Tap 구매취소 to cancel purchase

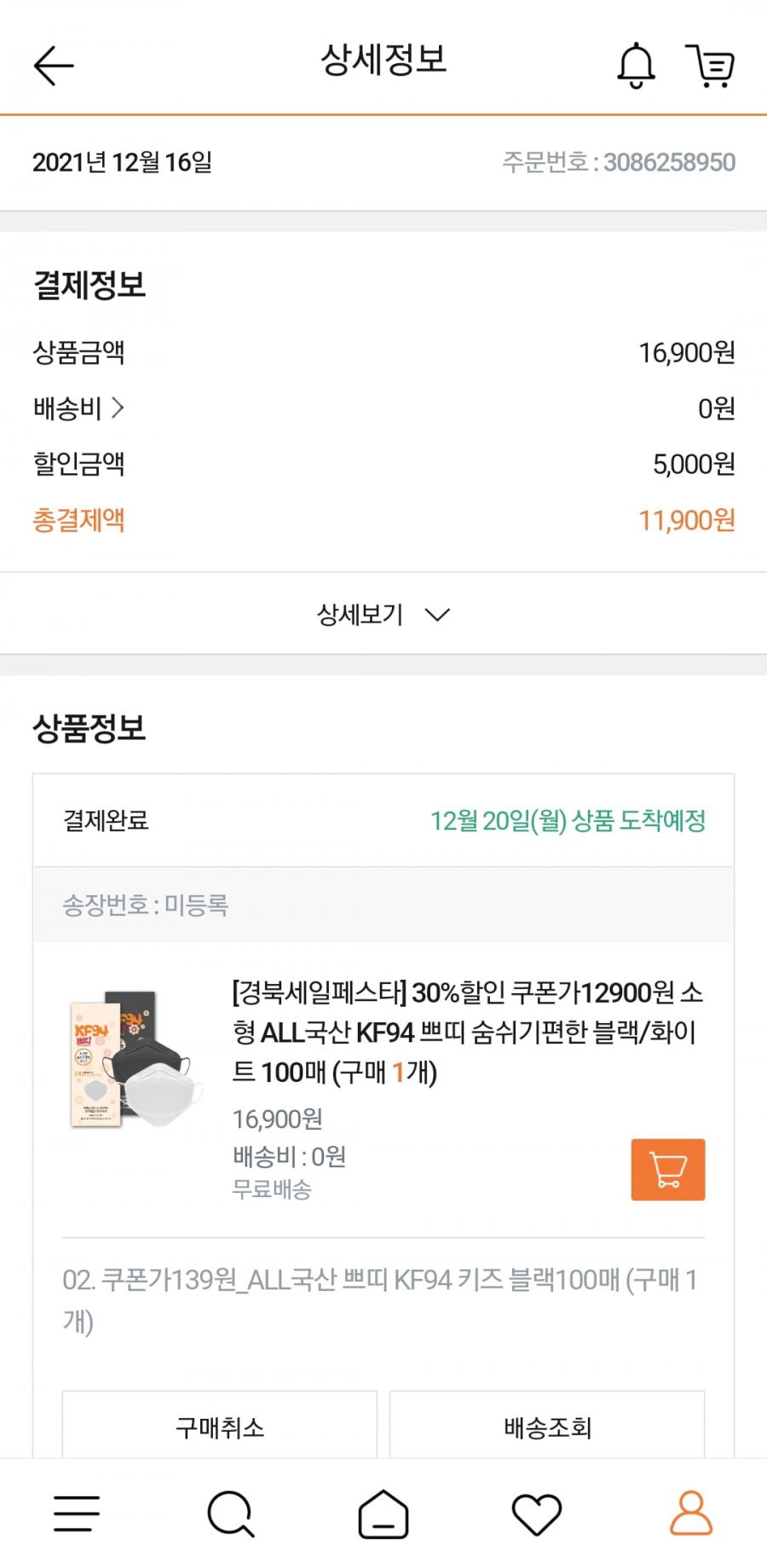click(220, 1426)
